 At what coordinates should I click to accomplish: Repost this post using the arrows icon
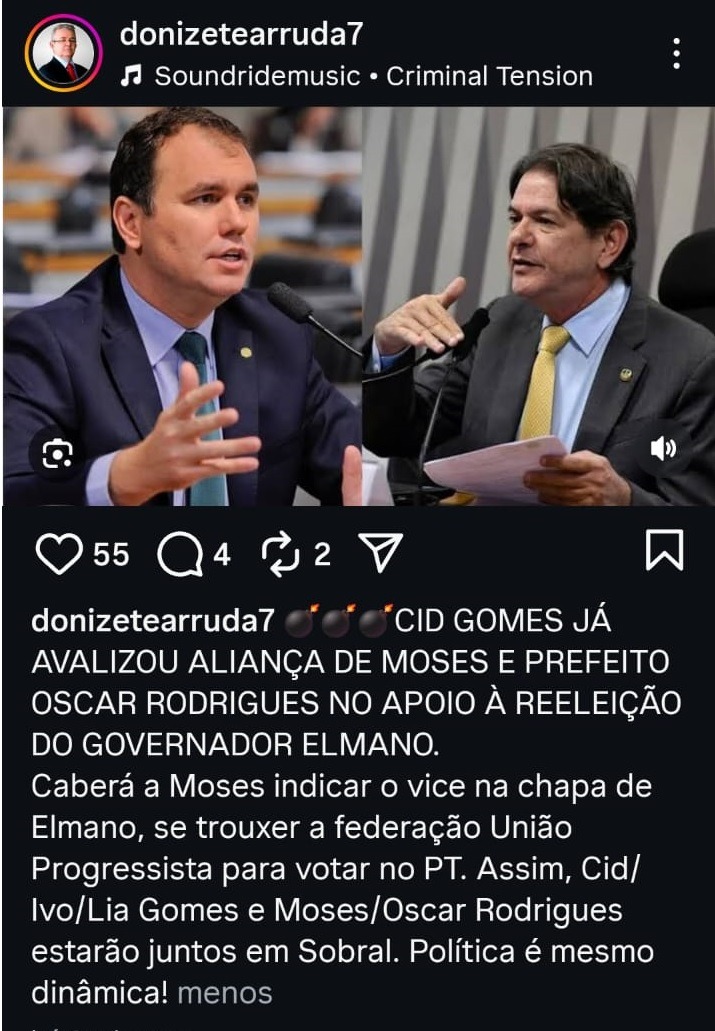(x=282, y=554)
